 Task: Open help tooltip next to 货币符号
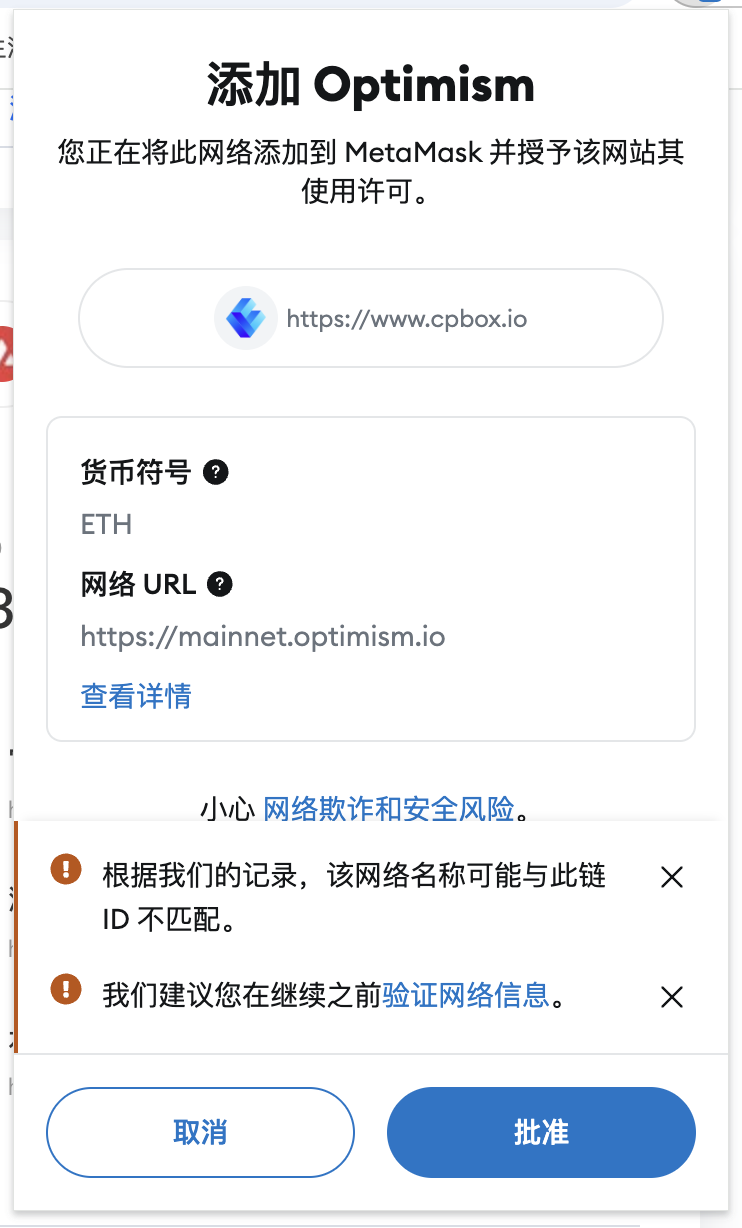[215, 472]
